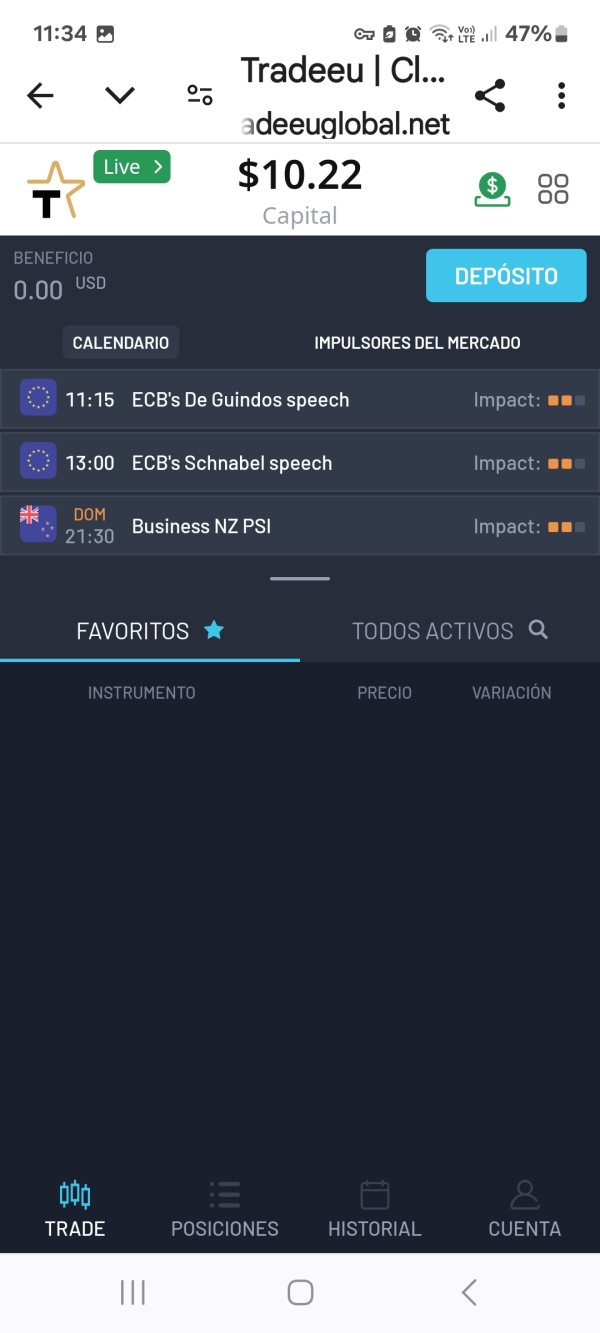Open the Business NZ PSI event

(300, 526)
